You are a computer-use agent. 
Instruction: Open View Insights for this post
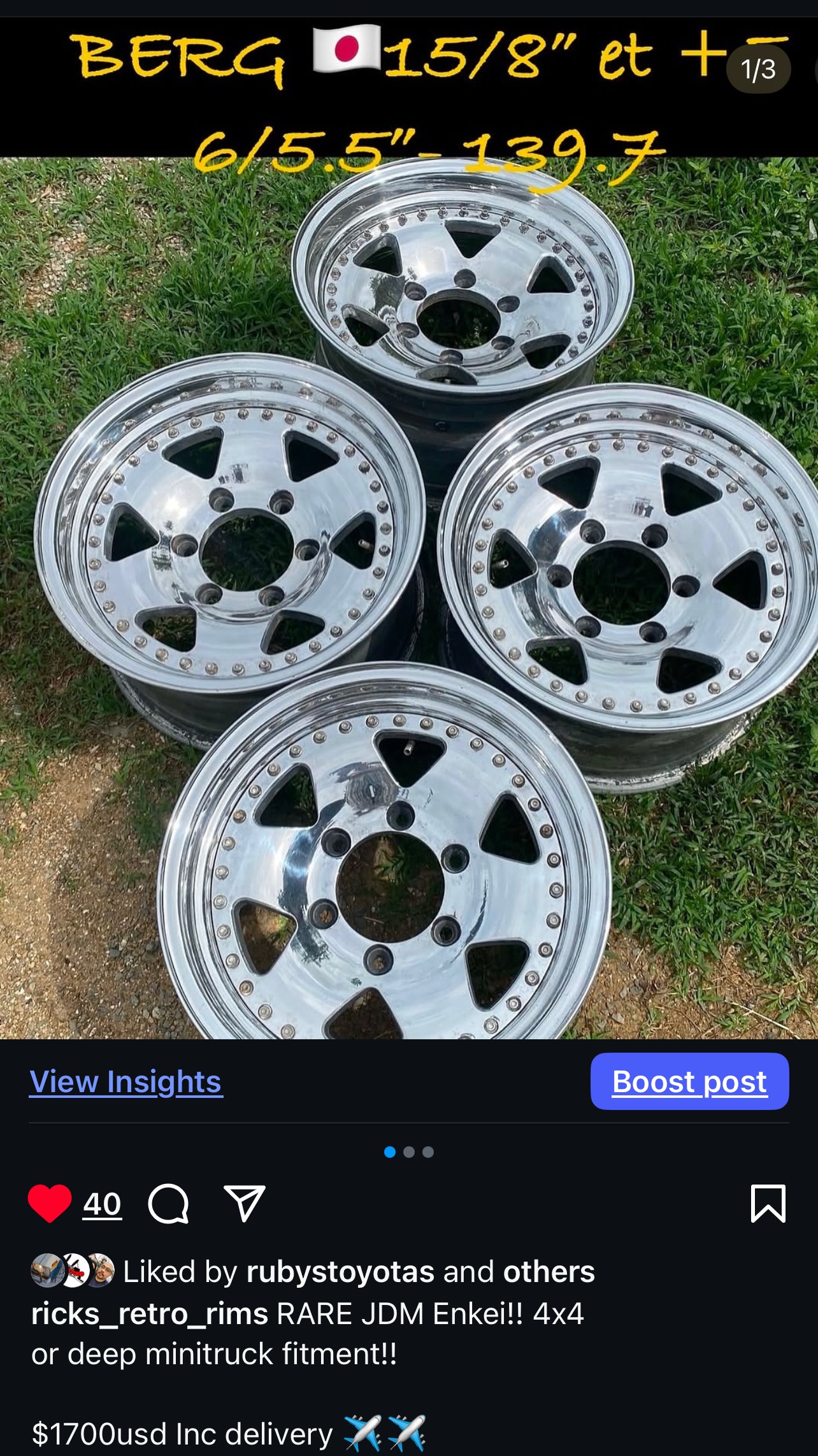[x=126, y=1082]
